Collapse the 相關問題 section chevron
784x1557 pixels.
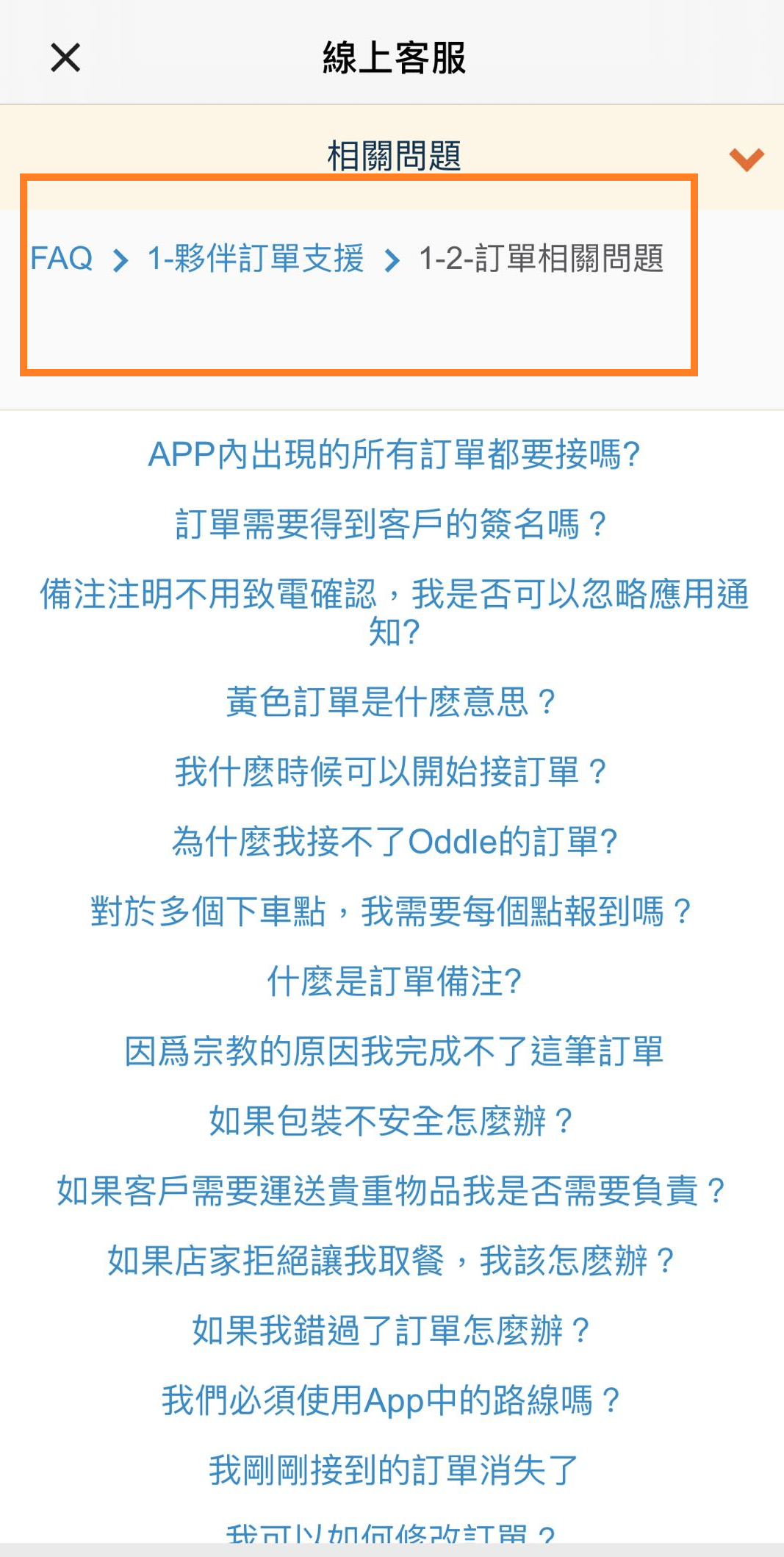point(747,158)
